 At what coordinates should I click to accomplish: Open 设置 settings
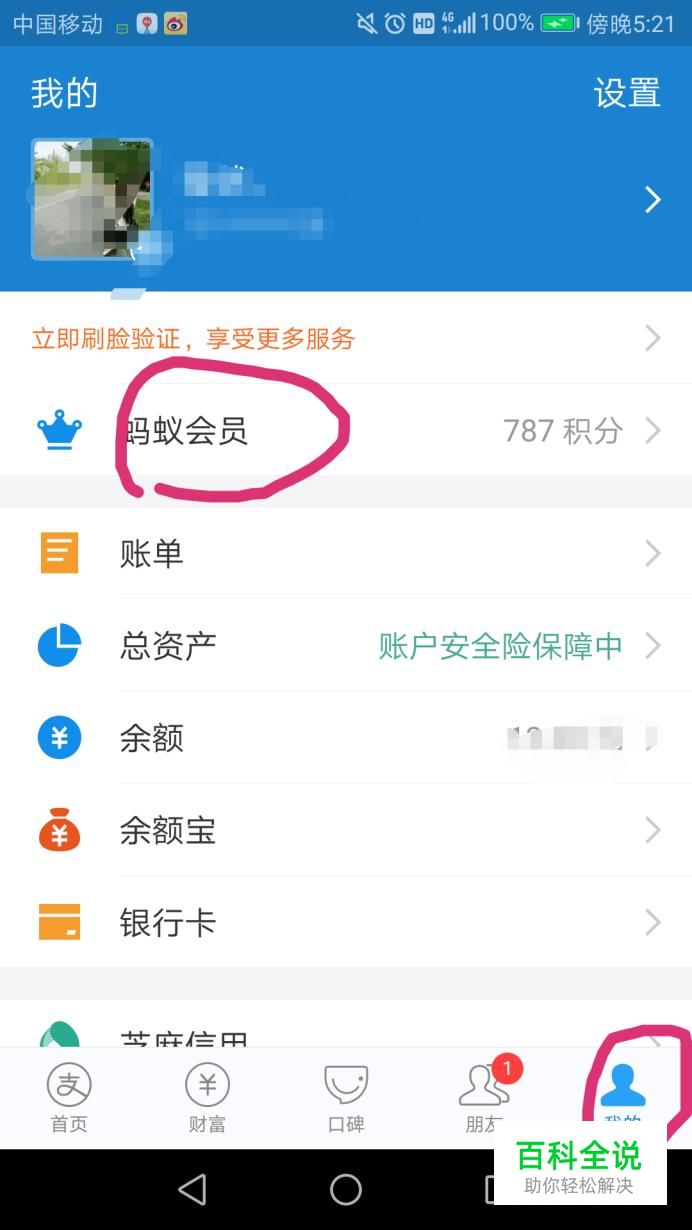click(x=627, y=93)
